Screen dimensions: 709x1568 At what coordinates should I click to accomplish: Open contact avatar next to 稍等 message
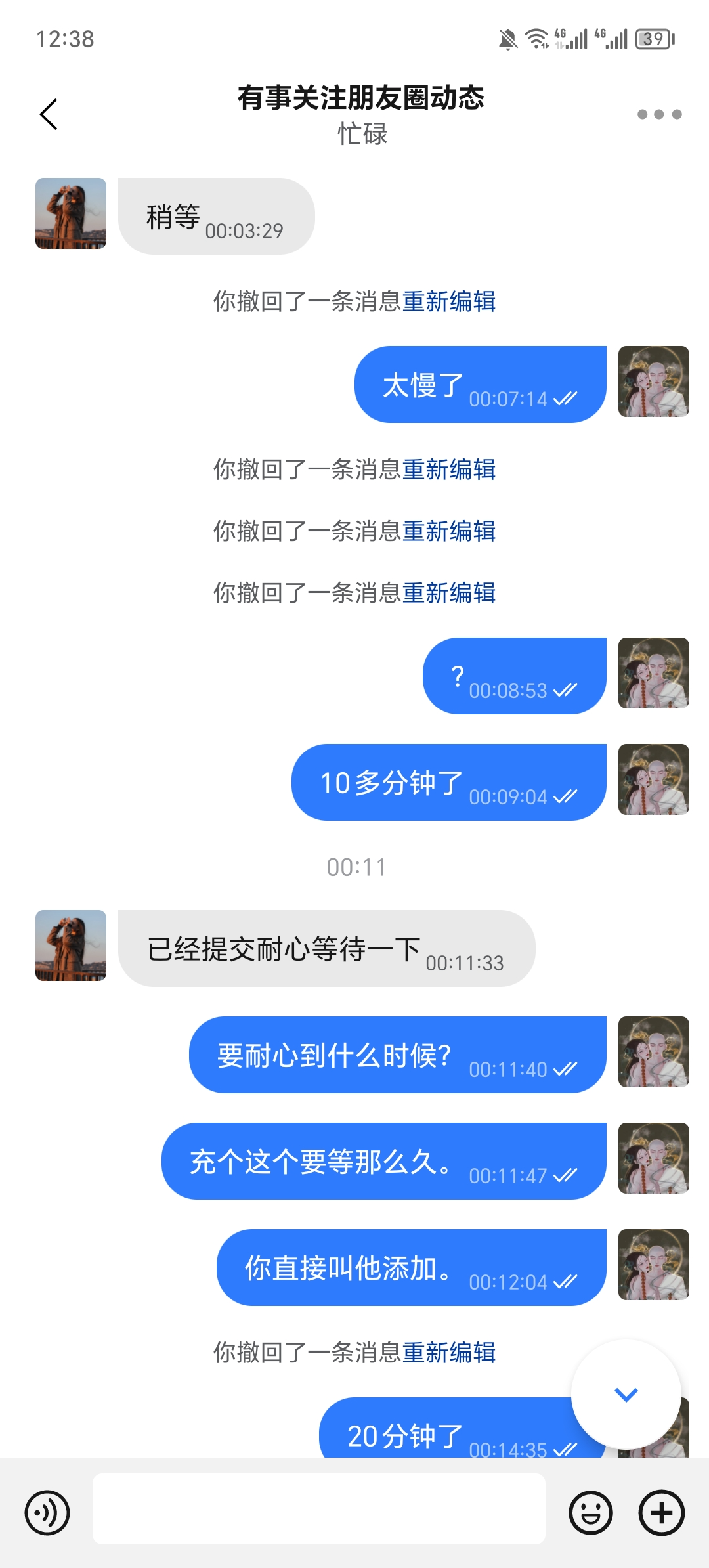click(71, 213)
